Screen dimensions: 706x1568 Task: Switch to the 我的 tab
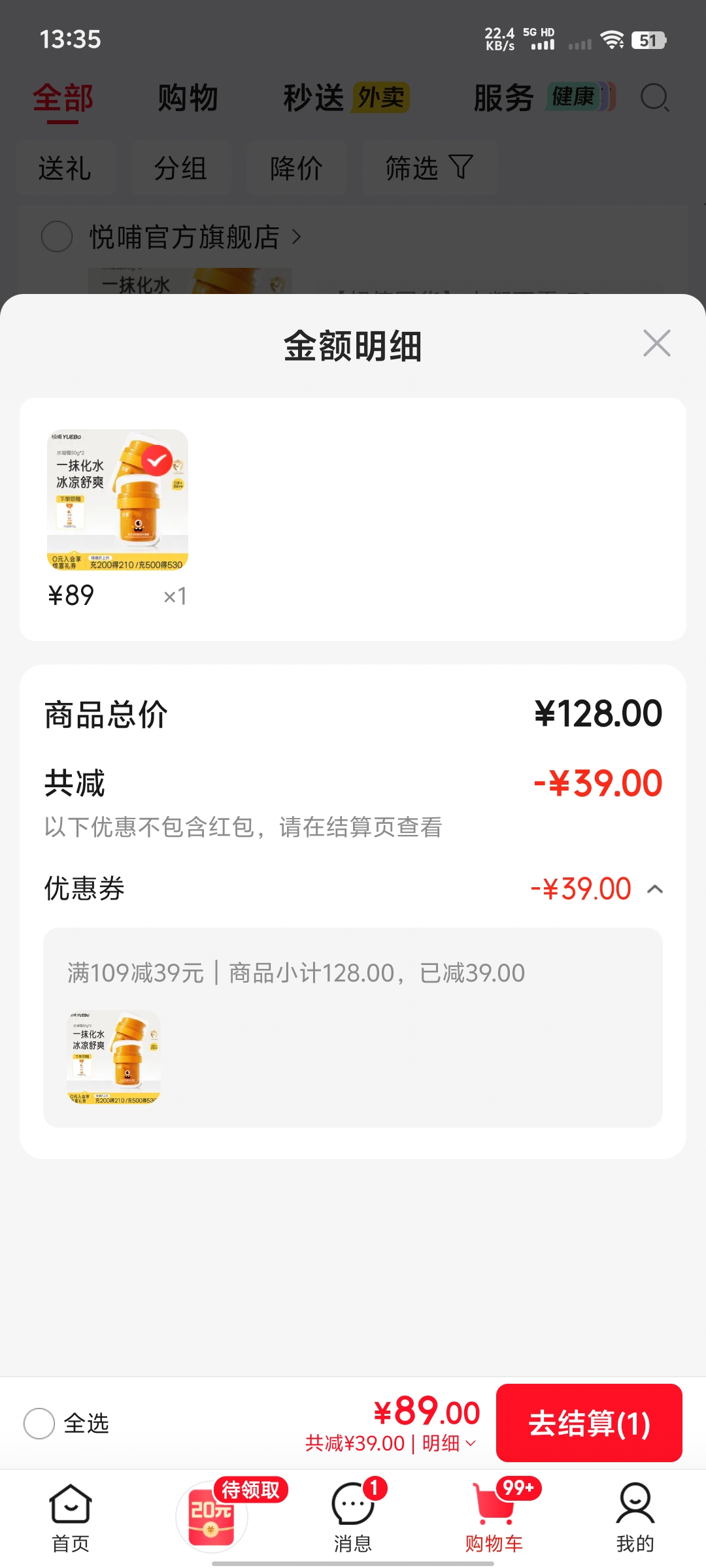tap(635, 1518)
